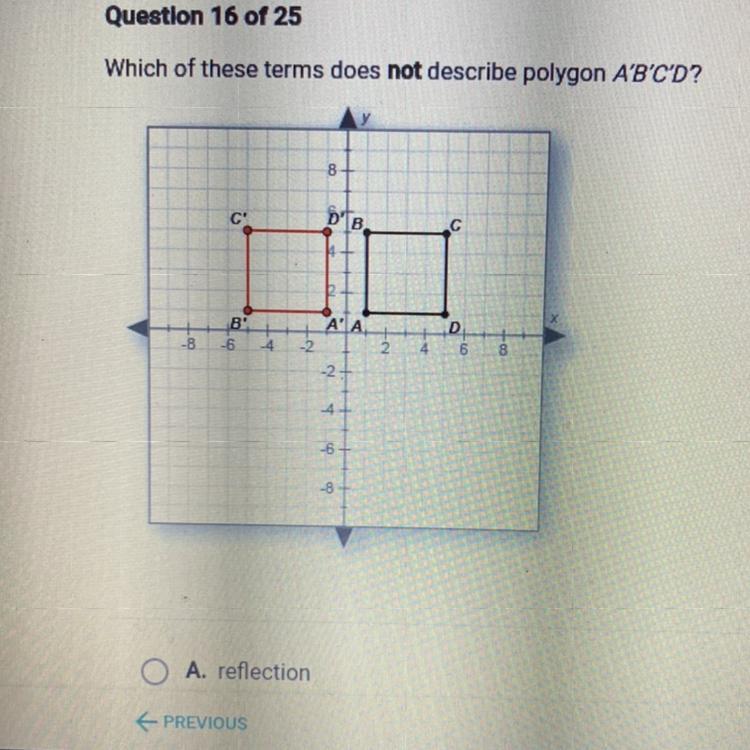Go back to the previous question
The width and height of the screenshot is (750, 750).
[193, 722]
